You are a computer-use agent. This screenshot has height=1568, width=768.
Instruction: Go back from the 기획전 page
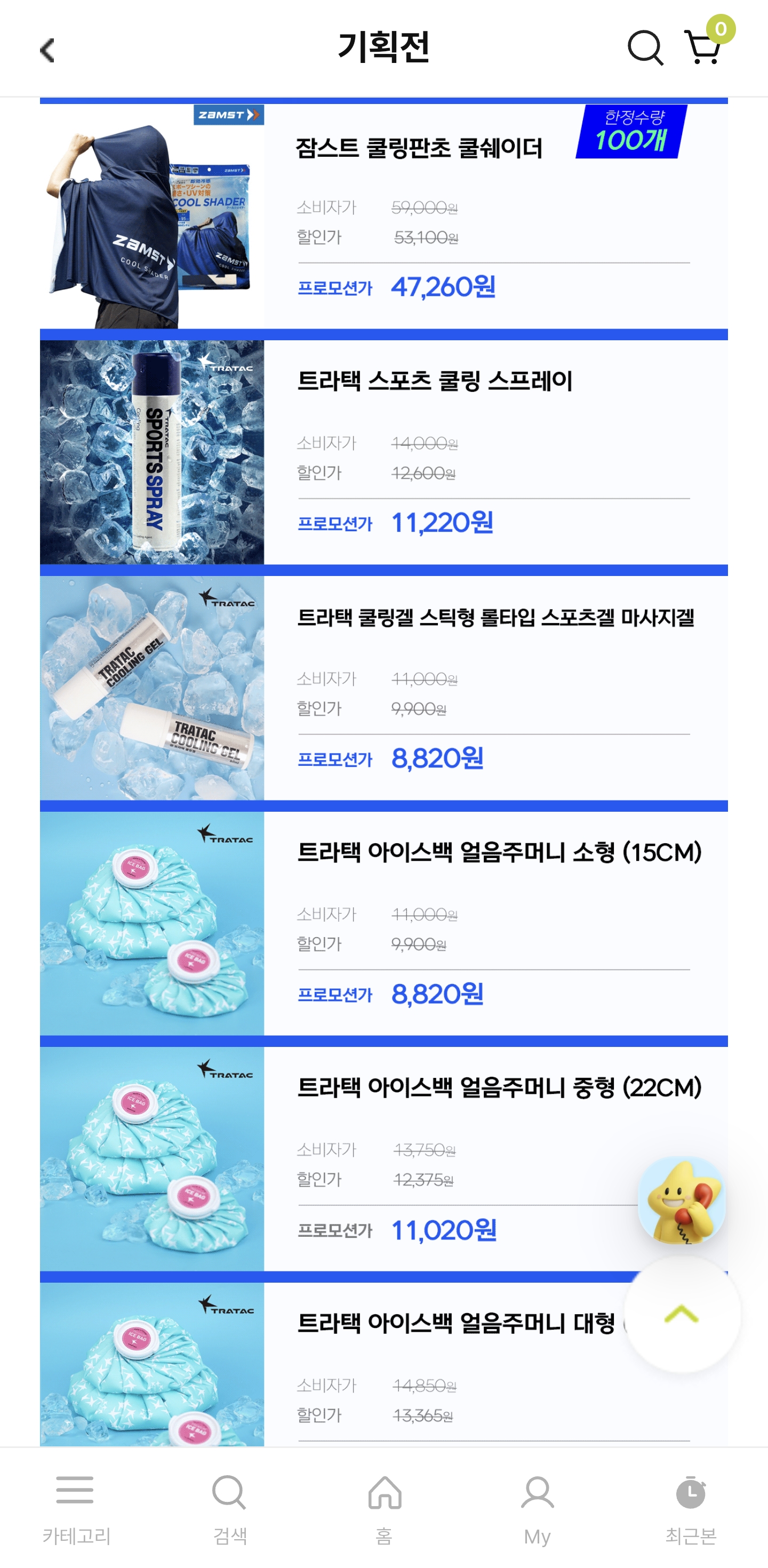(x=47, y=50)
